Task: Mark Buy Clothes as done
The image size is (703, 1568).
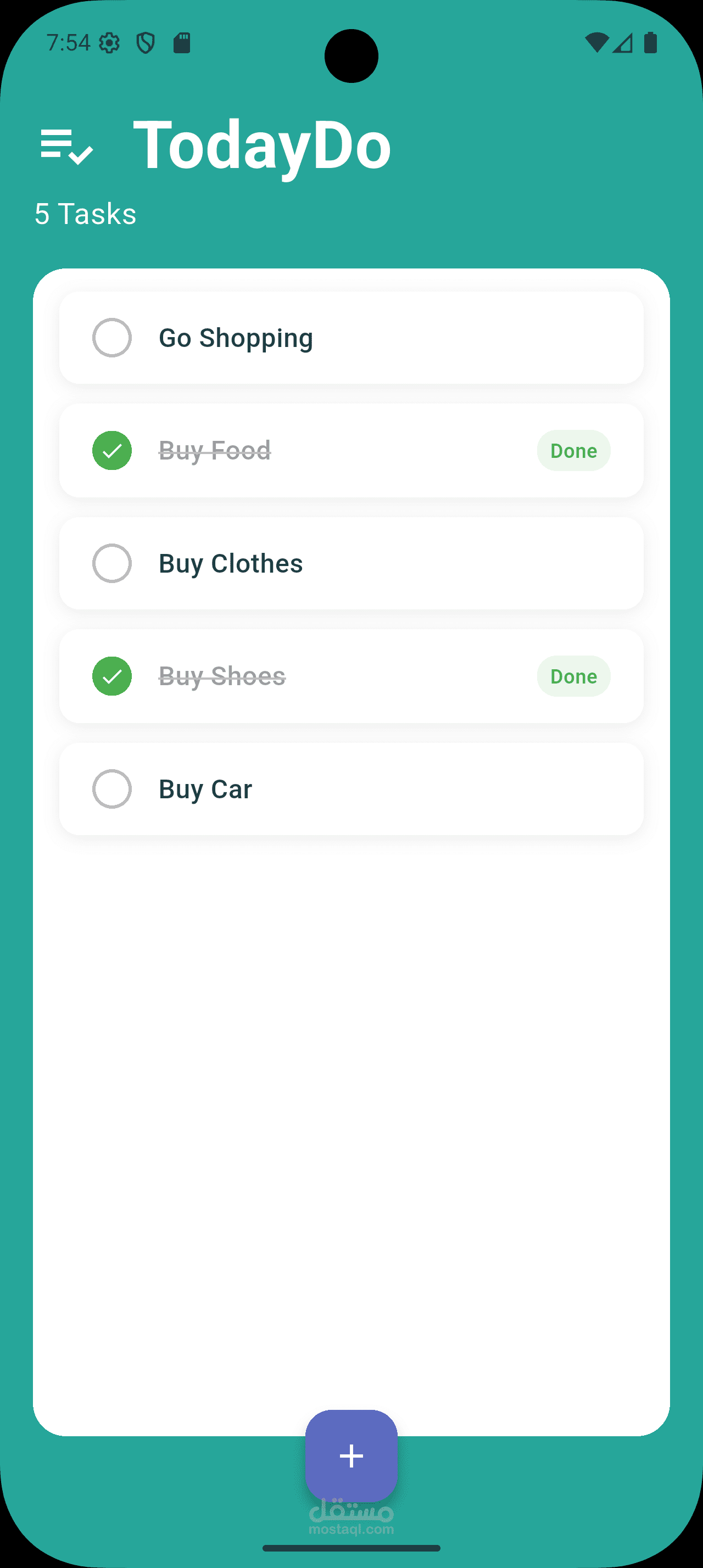Action: 112,564
